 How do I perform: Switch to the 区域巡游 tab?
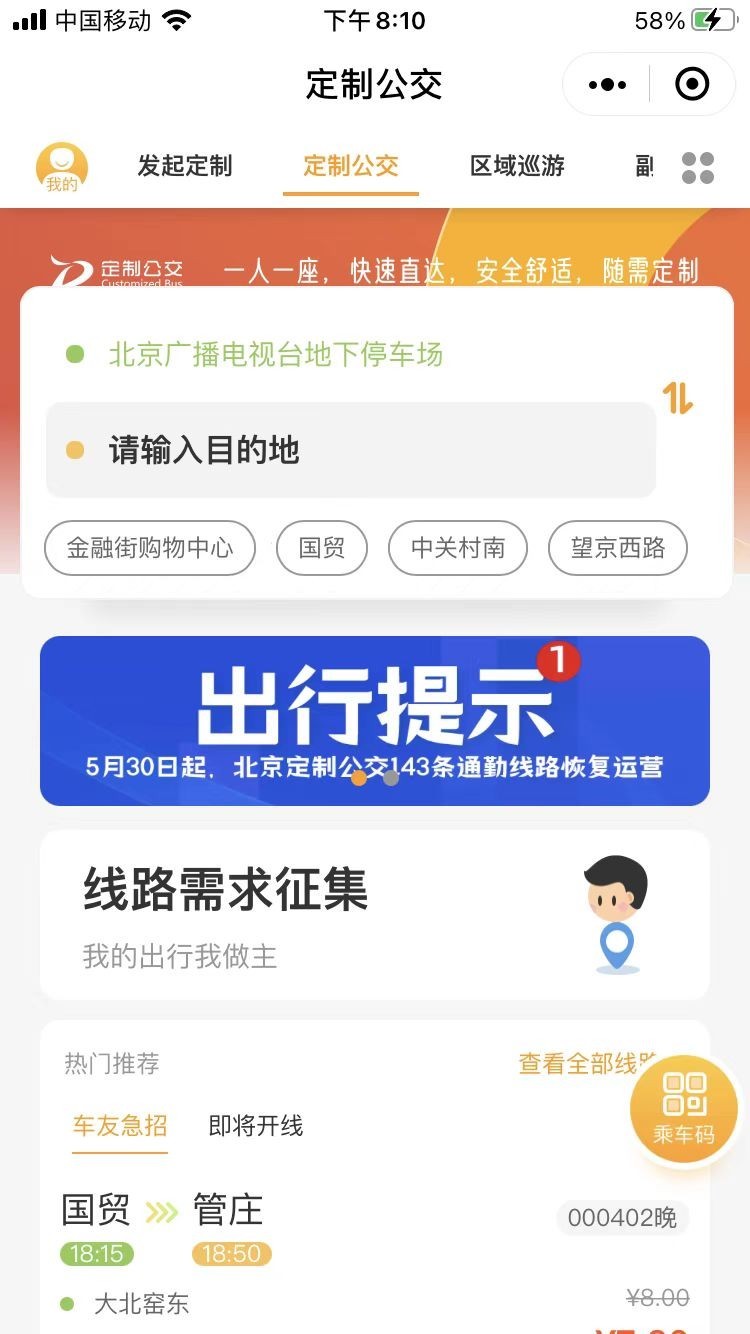click(517, 166)
